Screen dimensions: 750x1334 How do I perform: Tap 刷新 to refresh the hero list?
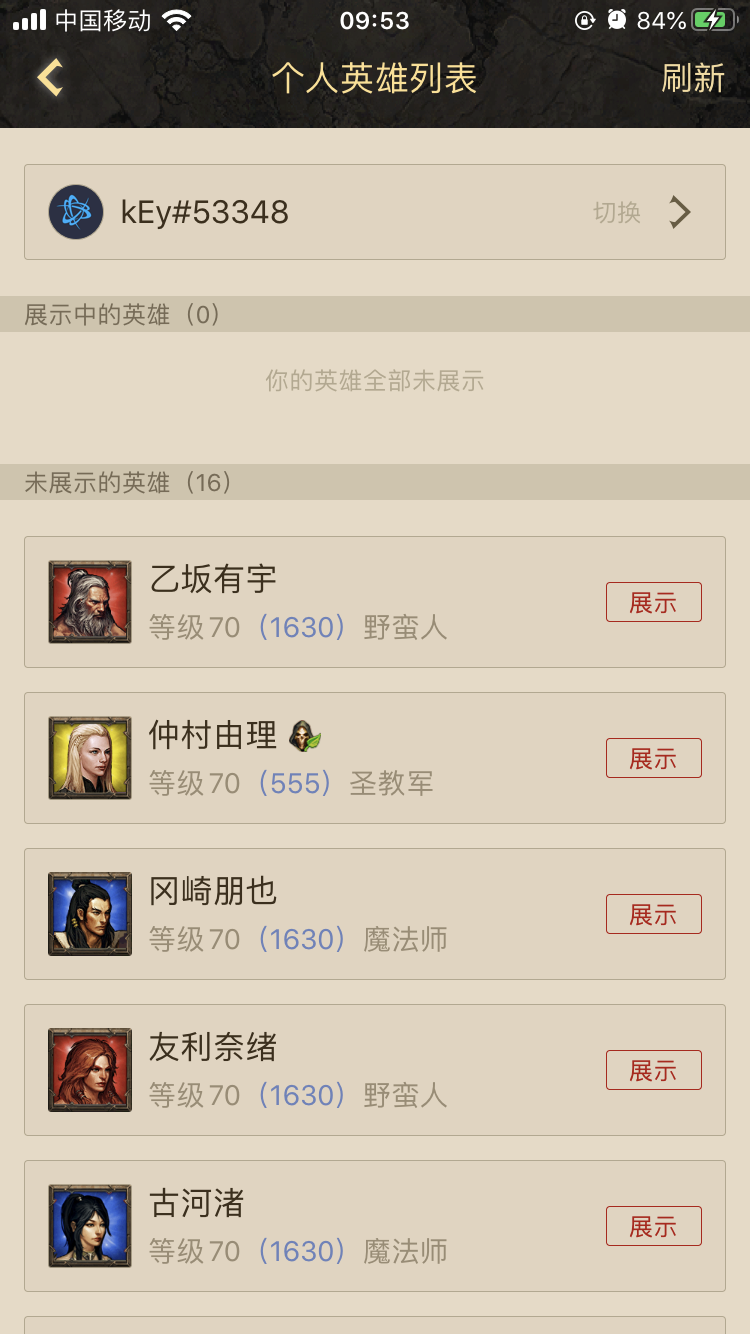click(x=692, y=78)
